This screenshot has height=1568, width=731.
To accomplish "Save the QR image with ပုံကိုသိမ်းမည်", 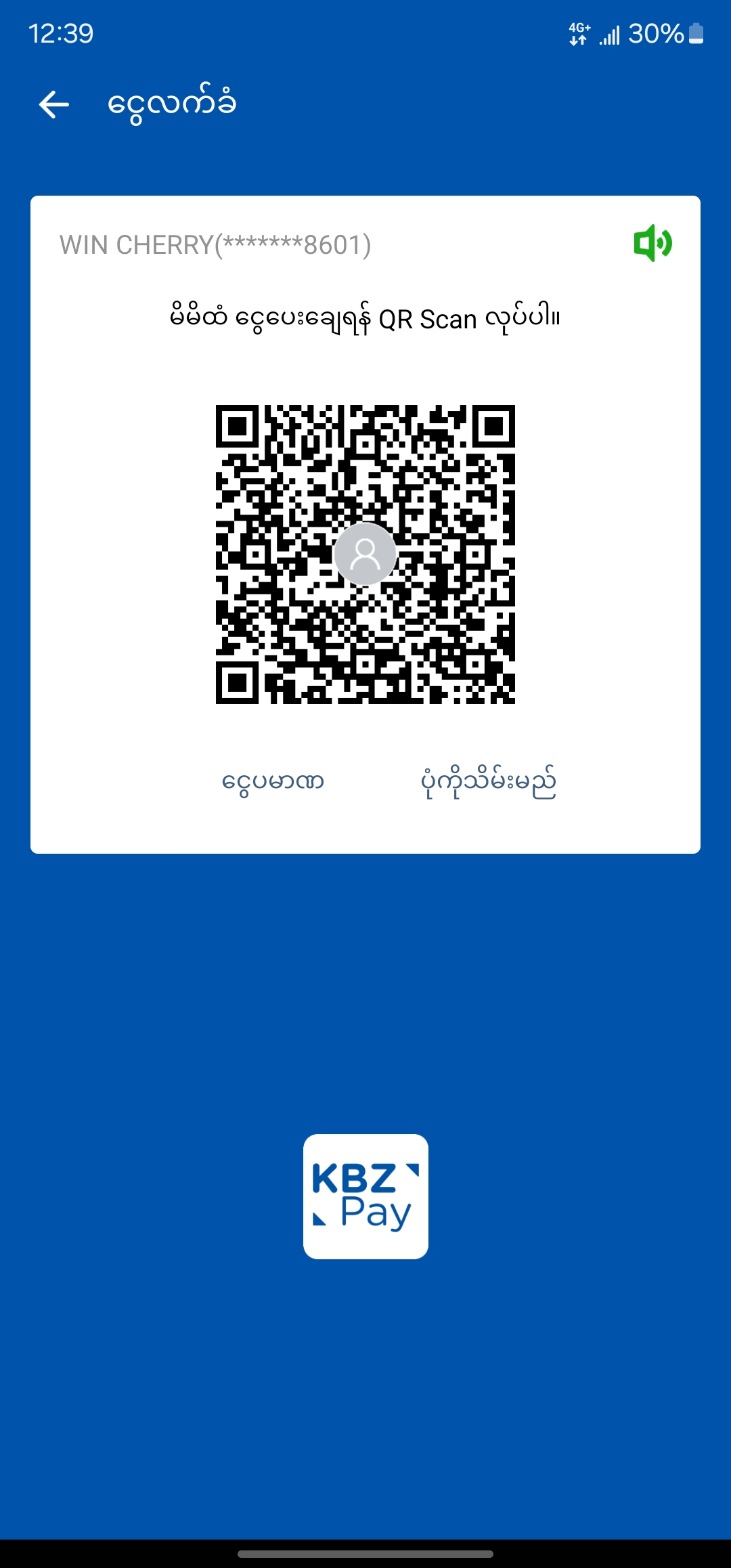I will (x=488, y=782).
